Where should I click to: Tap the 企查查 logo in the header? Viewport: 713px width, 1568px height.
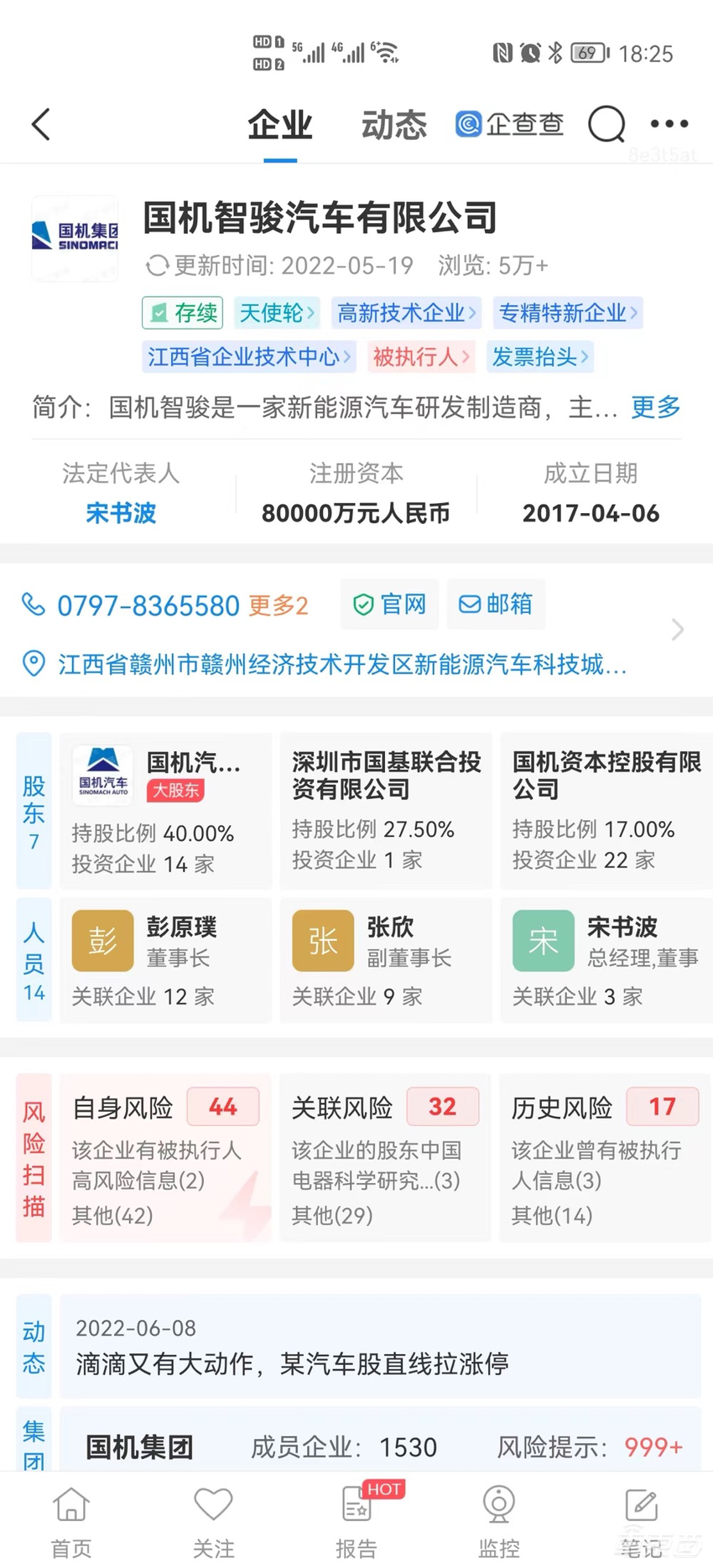(x=508, y=123)
